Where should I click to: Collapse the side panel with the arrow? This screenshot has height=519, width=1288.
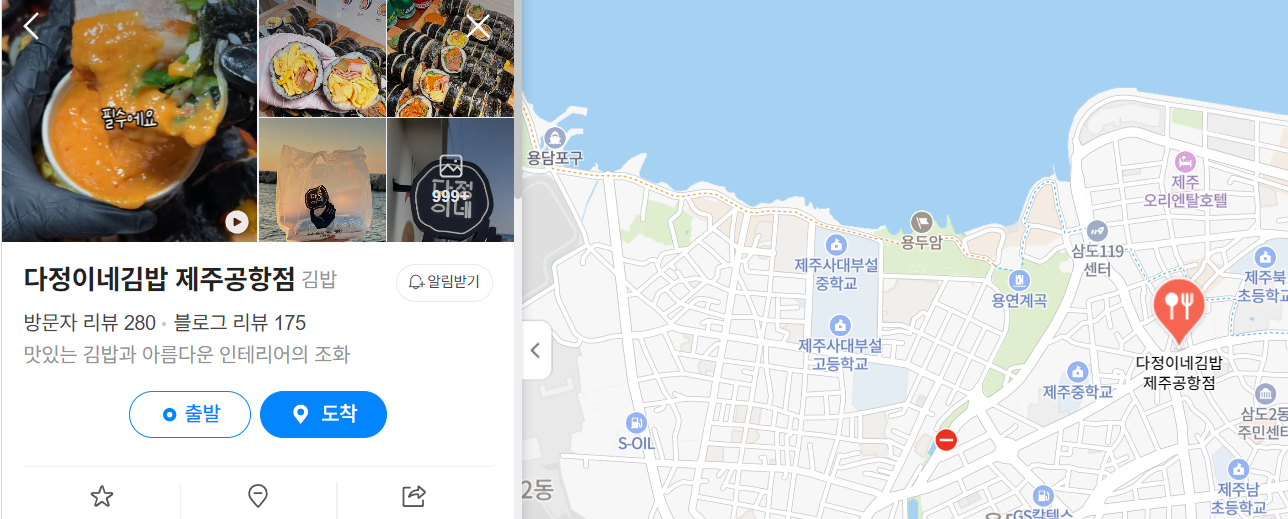pos(535,351)
